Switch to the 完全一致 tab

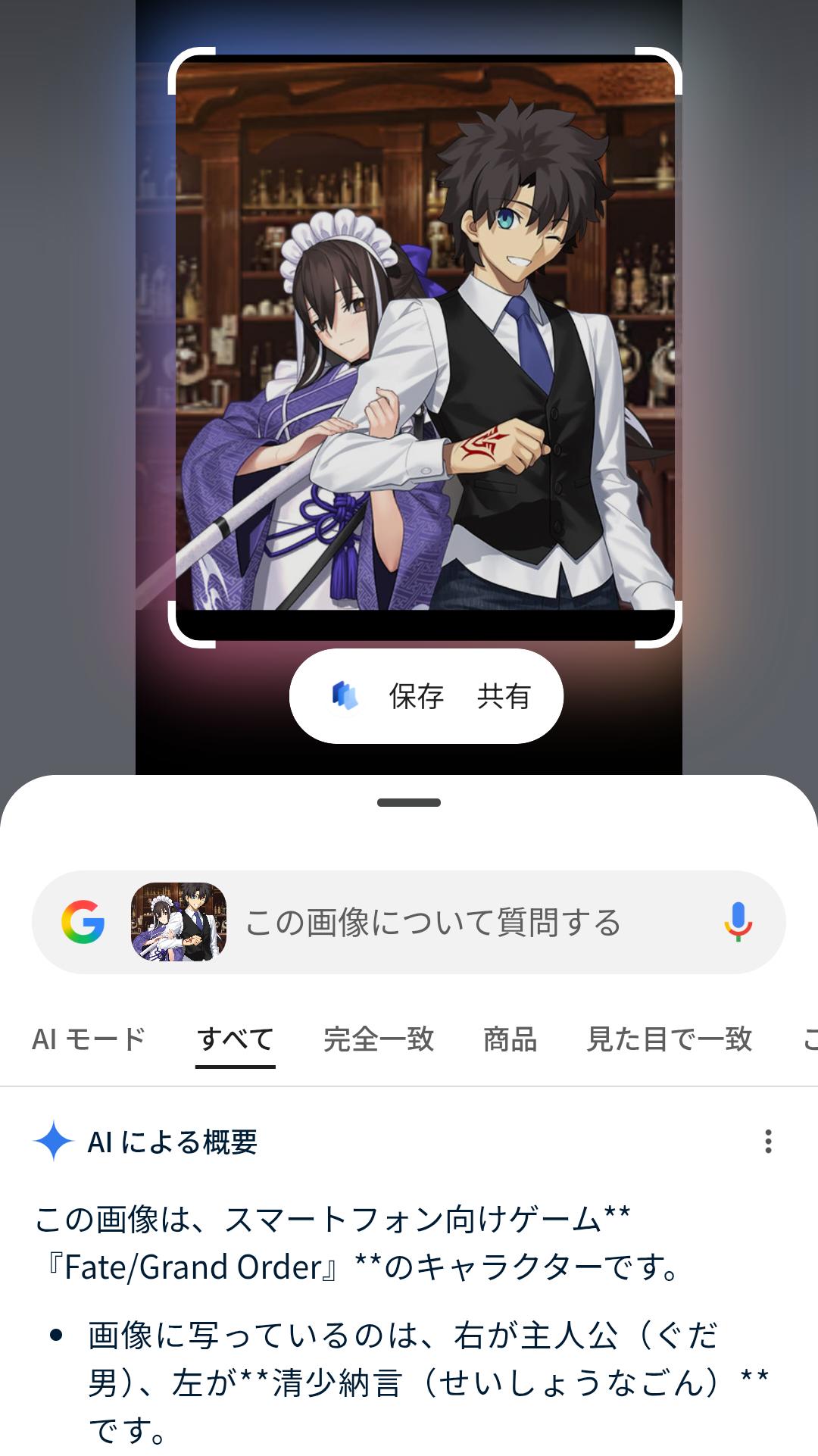pyautogui.click(x=379, y=1039)
